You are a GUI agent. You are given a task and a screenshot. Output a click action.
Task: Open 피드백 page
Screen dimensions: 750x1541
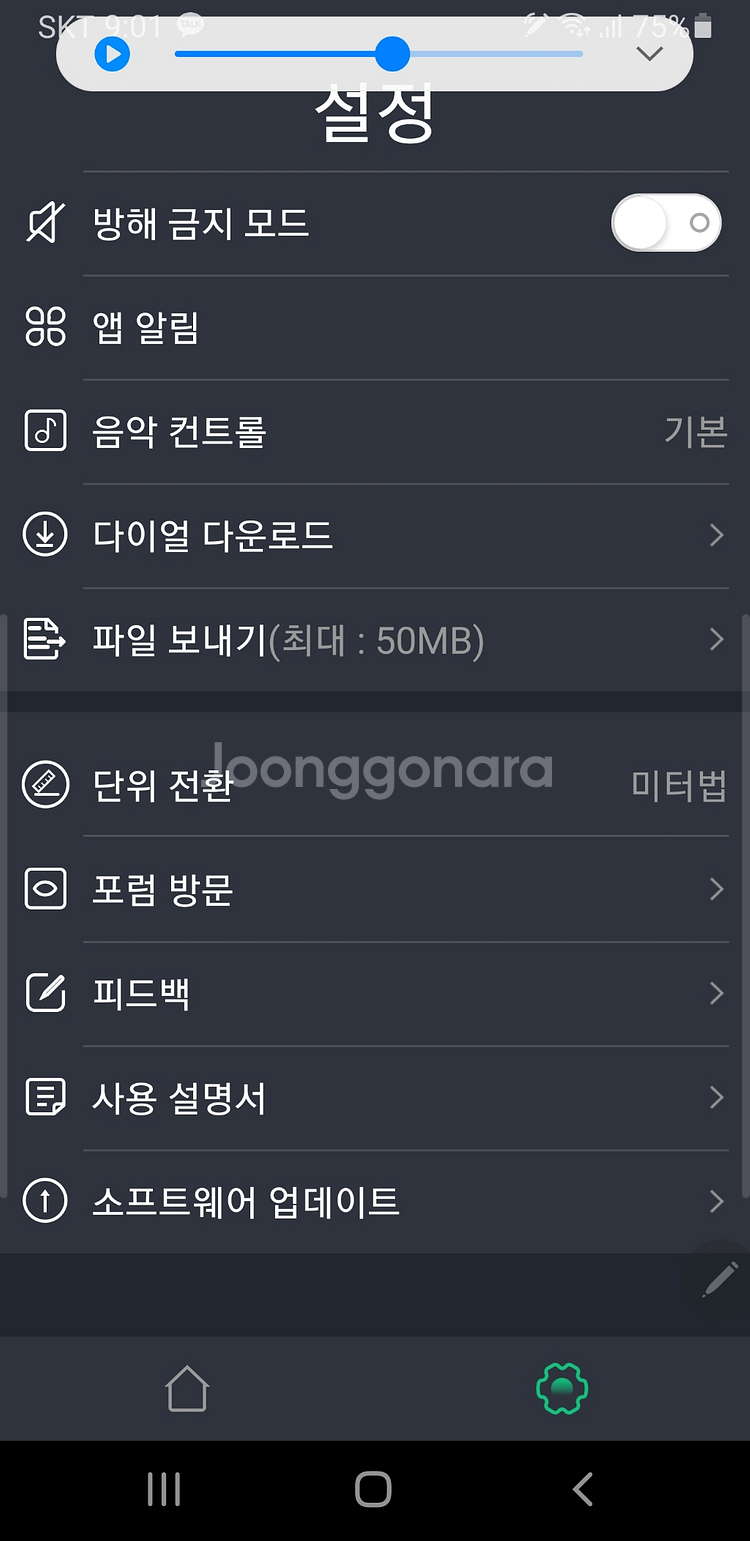pyautogui.click(x=375, y=994)
